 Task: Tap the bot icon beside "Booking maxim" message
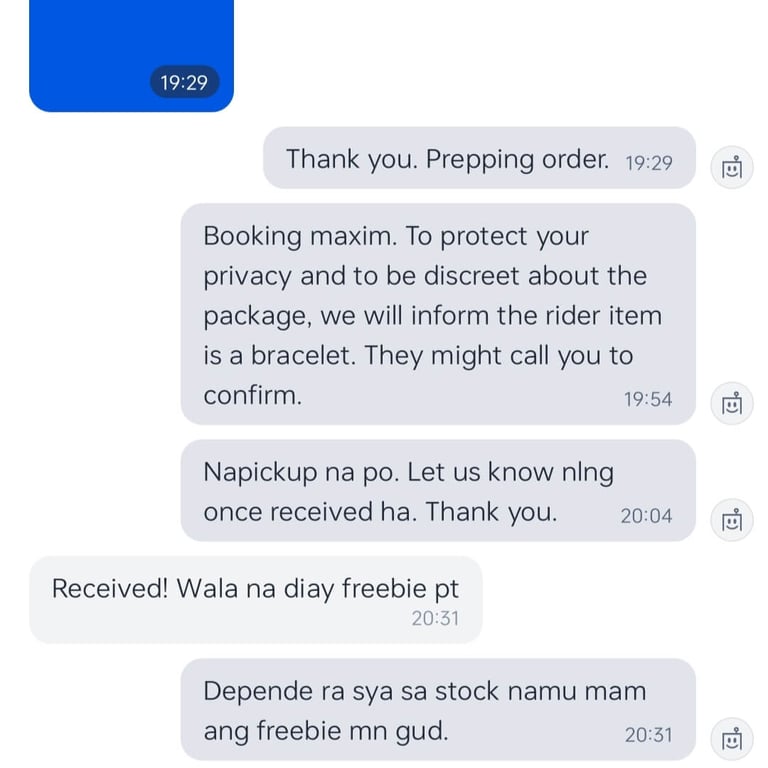click(x=732, y=403)
